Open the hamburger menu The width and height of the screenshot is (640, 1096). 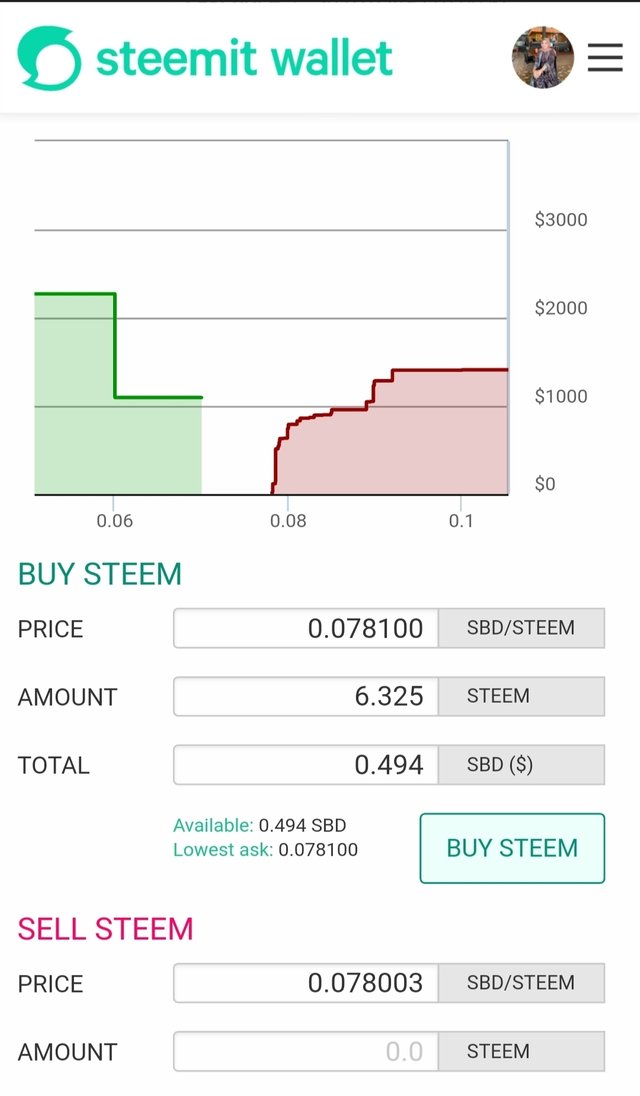coord(605,58)
